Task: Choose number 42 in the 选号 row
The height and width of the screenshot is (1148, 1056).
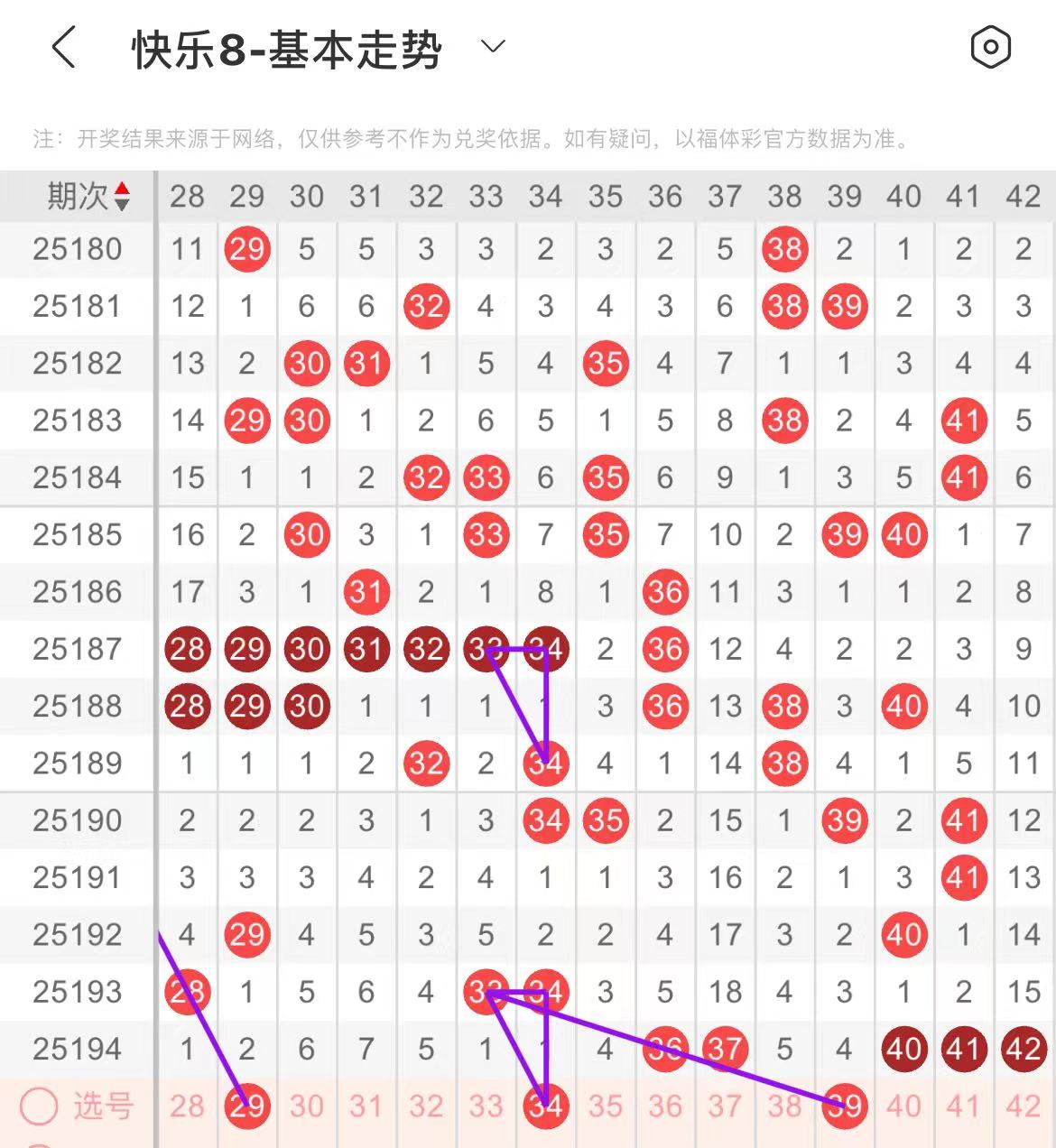Action: (1023, 1106)
